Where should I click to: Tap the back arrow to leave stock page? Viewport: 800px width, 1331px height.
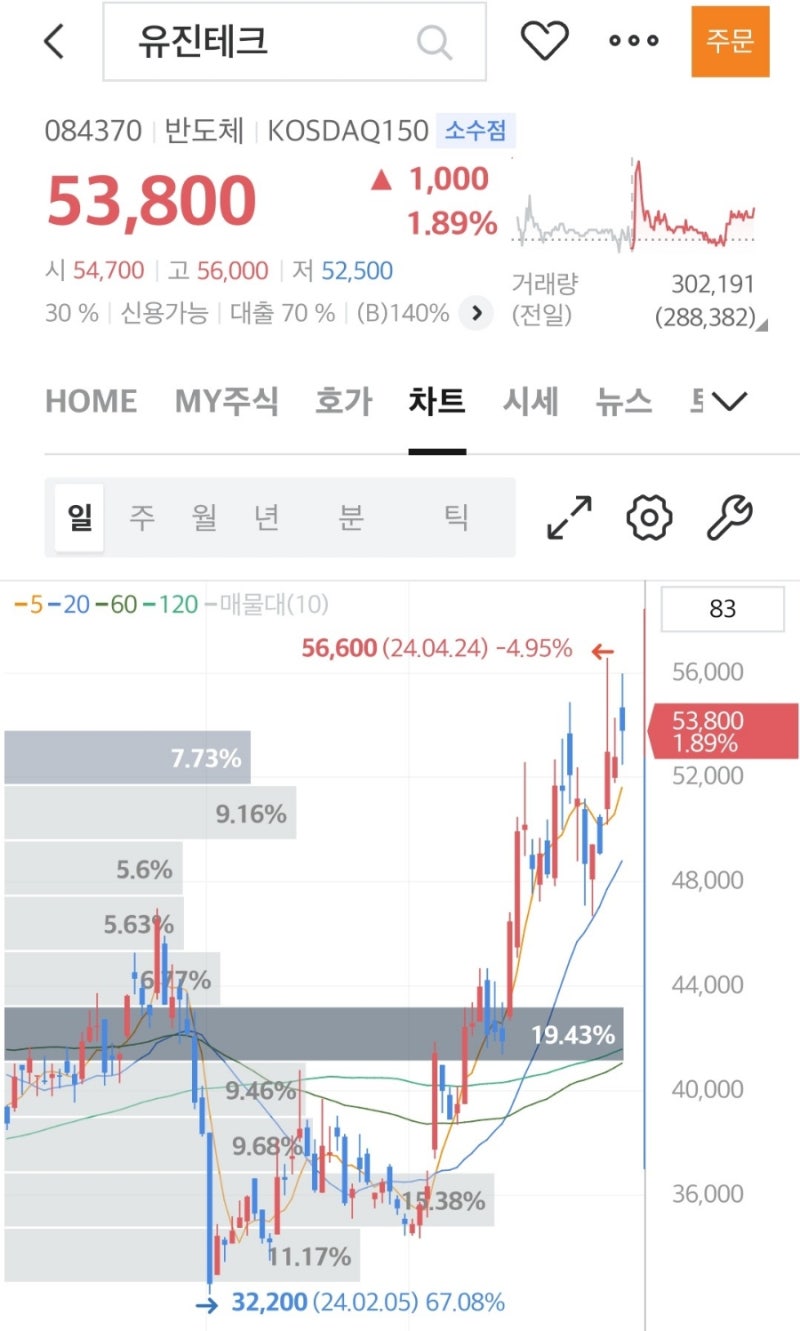pyautogui.click(x=52, y=42)
